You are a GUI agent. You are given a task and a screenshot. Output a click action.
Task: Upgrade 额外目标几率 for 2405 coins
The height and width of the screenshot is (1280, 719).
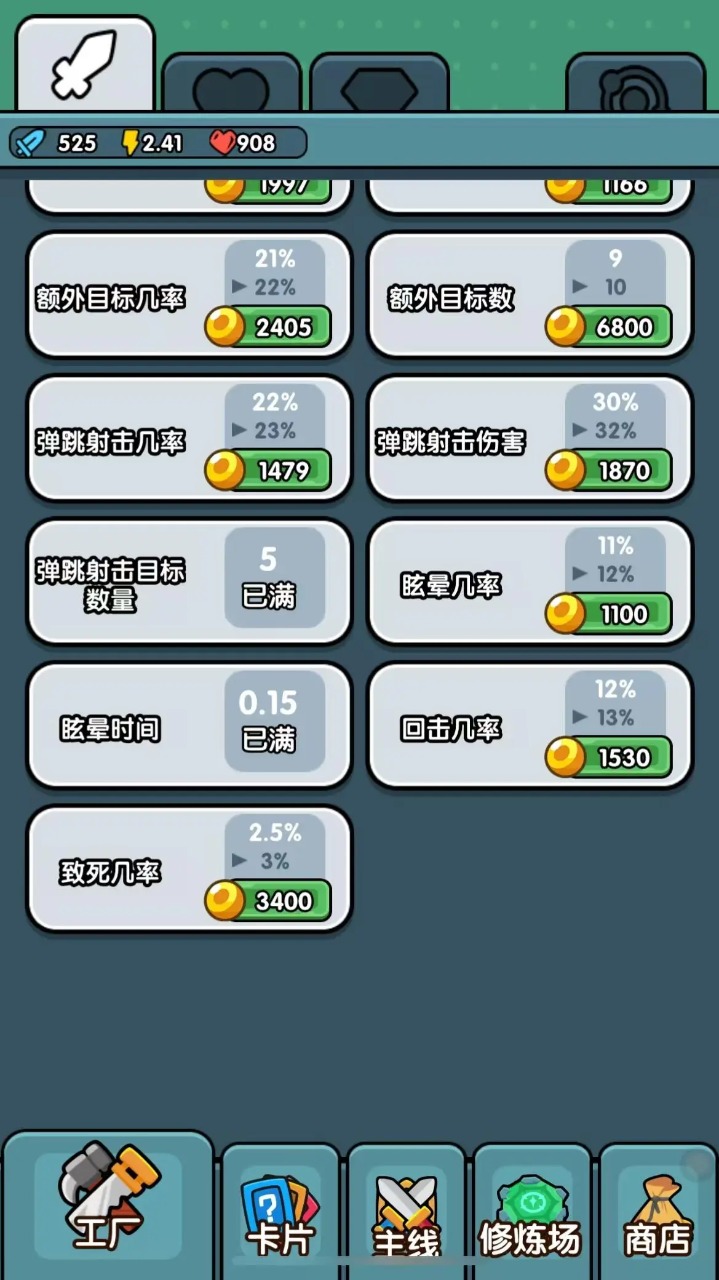pos(270,327)
